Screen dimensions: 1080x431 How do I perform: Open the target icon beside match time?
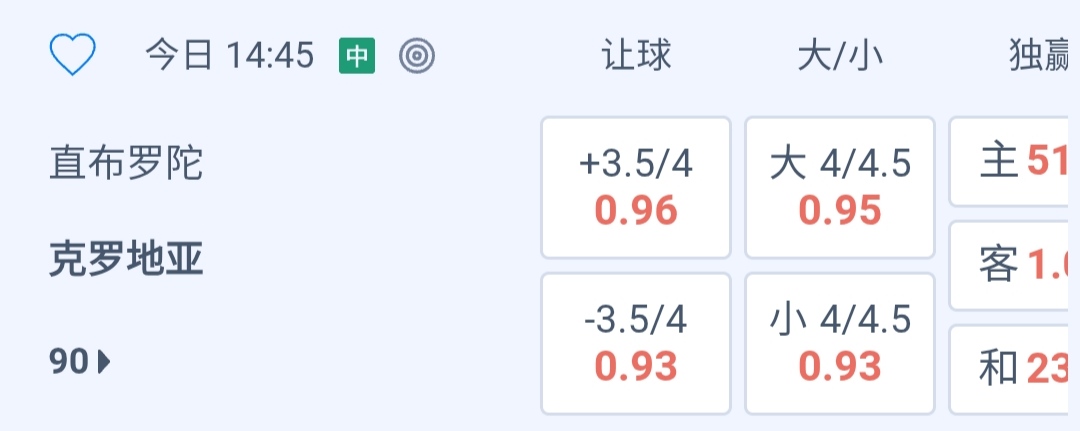[416, 55]
